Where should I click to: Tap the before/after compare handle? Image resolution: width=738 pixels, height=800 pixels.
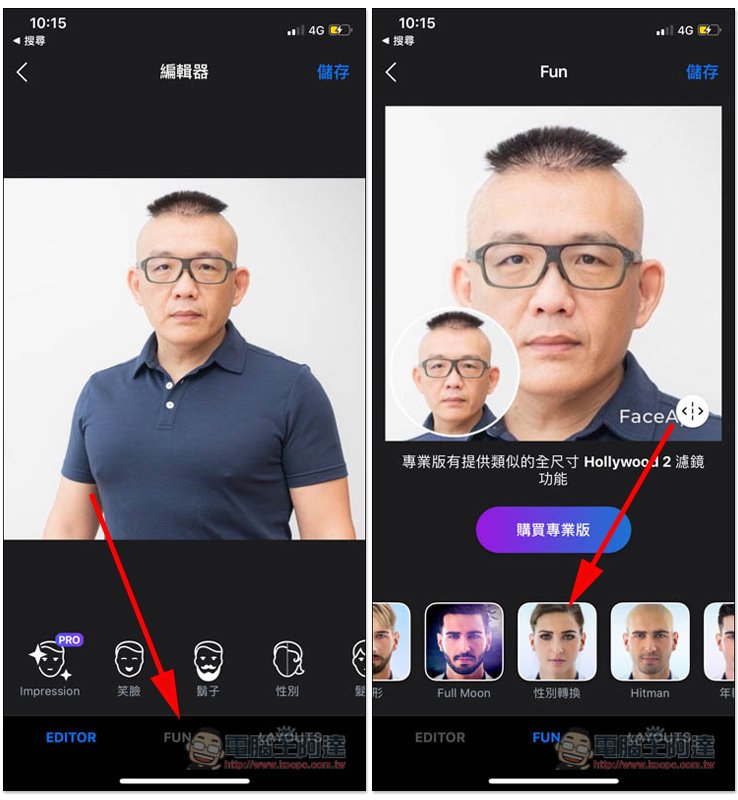pos(693,411)
